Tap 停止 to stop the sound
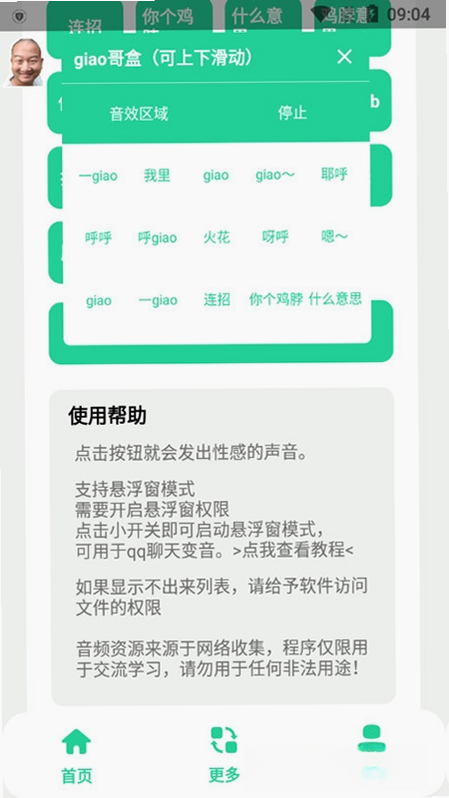The image size is (449, 798). click(292, 113)
